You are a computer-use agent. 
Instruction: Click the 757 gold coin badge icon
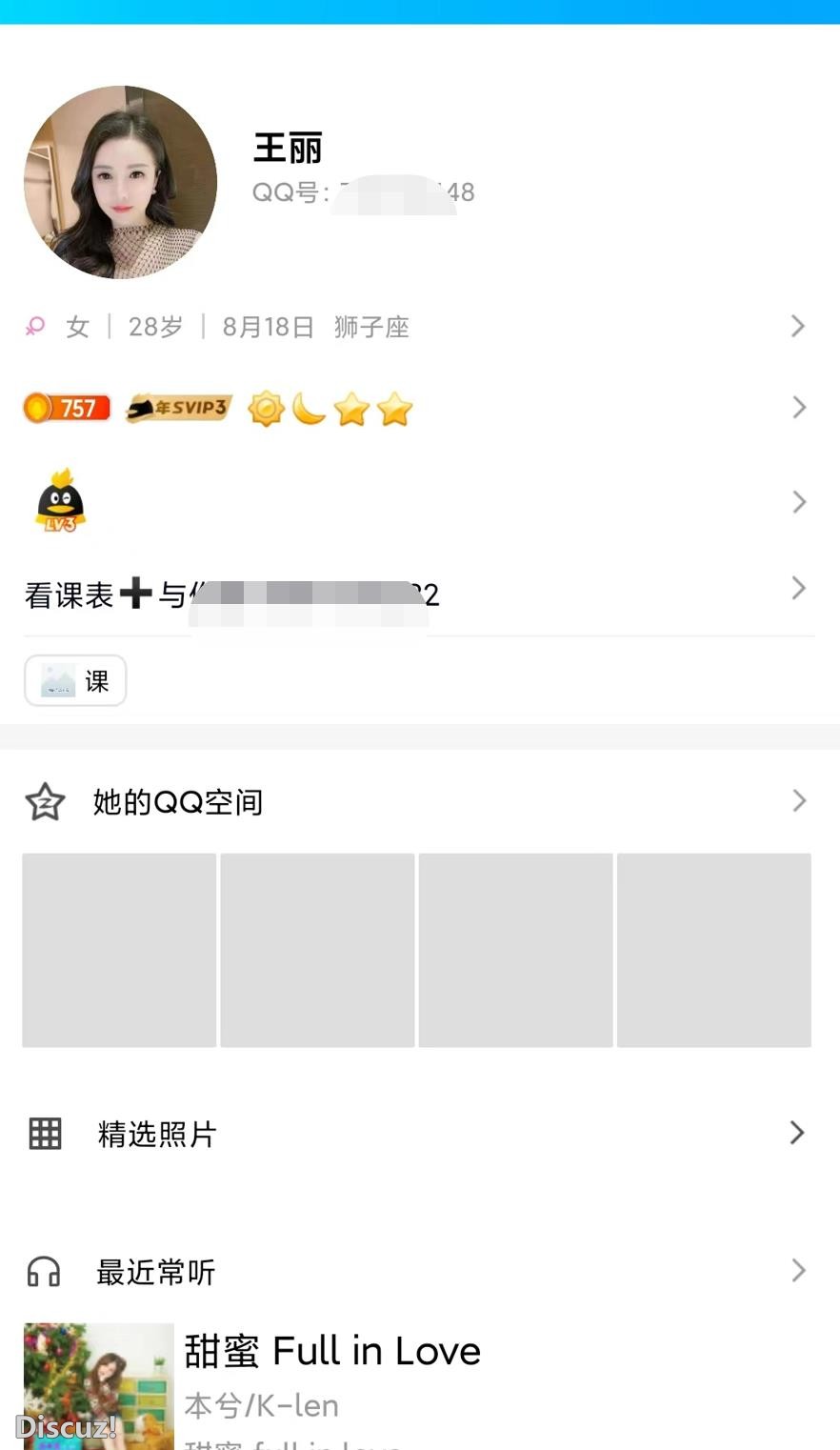(x=66, y=408)
